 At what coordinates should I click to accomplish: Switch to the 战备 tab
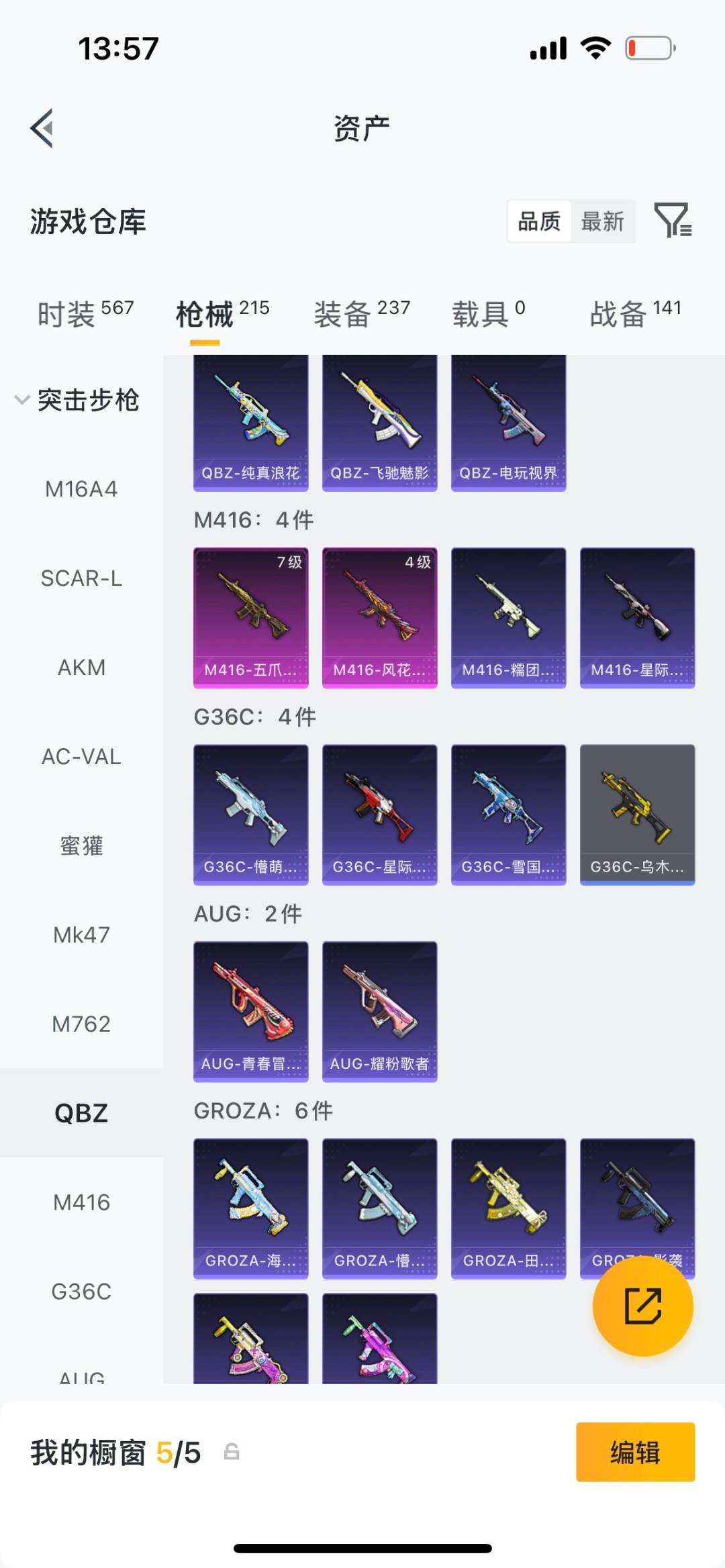tap(635, 314)
